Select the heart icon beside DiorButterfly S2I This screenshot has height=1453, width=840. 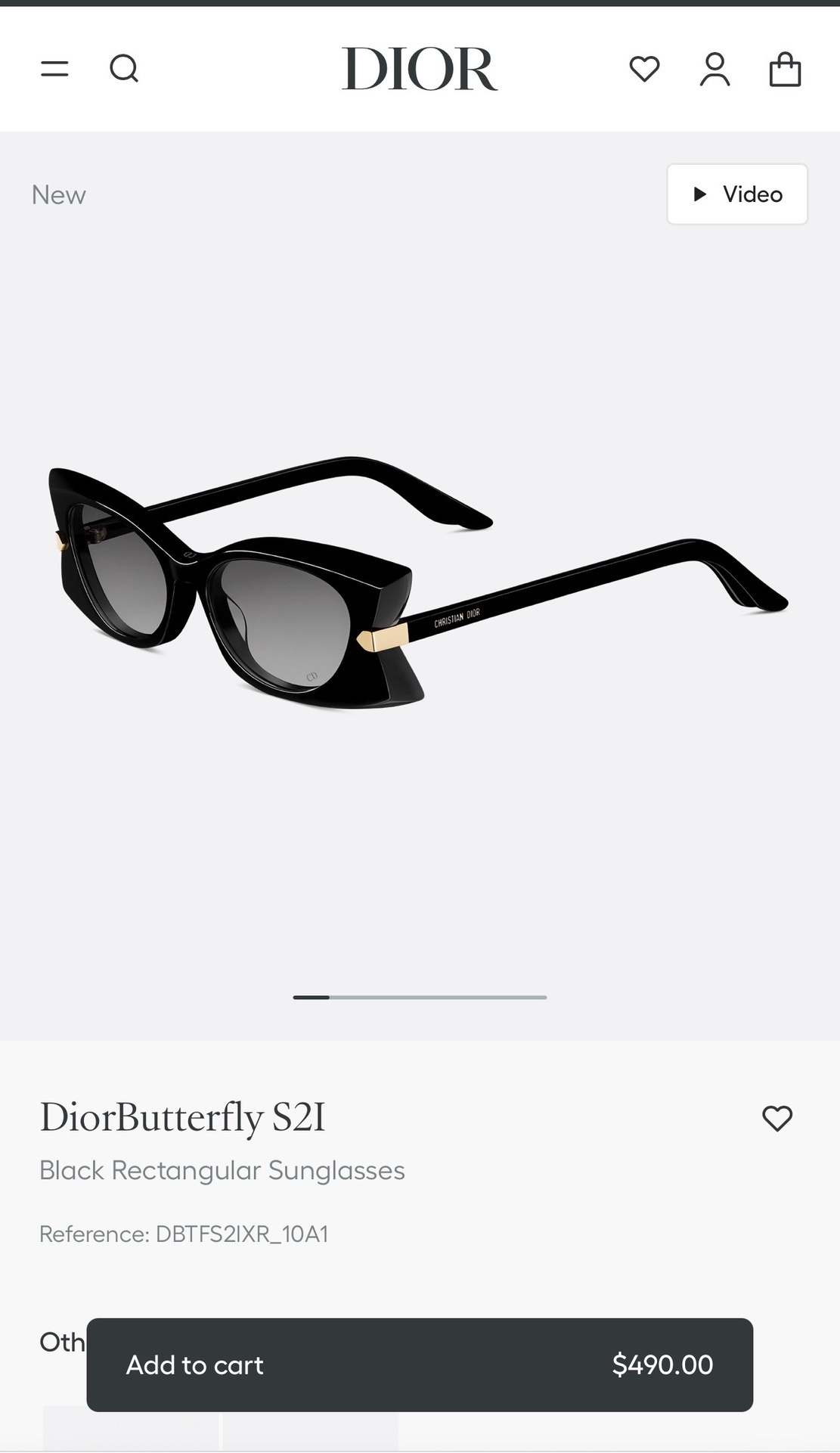[x=776, y=1119]
